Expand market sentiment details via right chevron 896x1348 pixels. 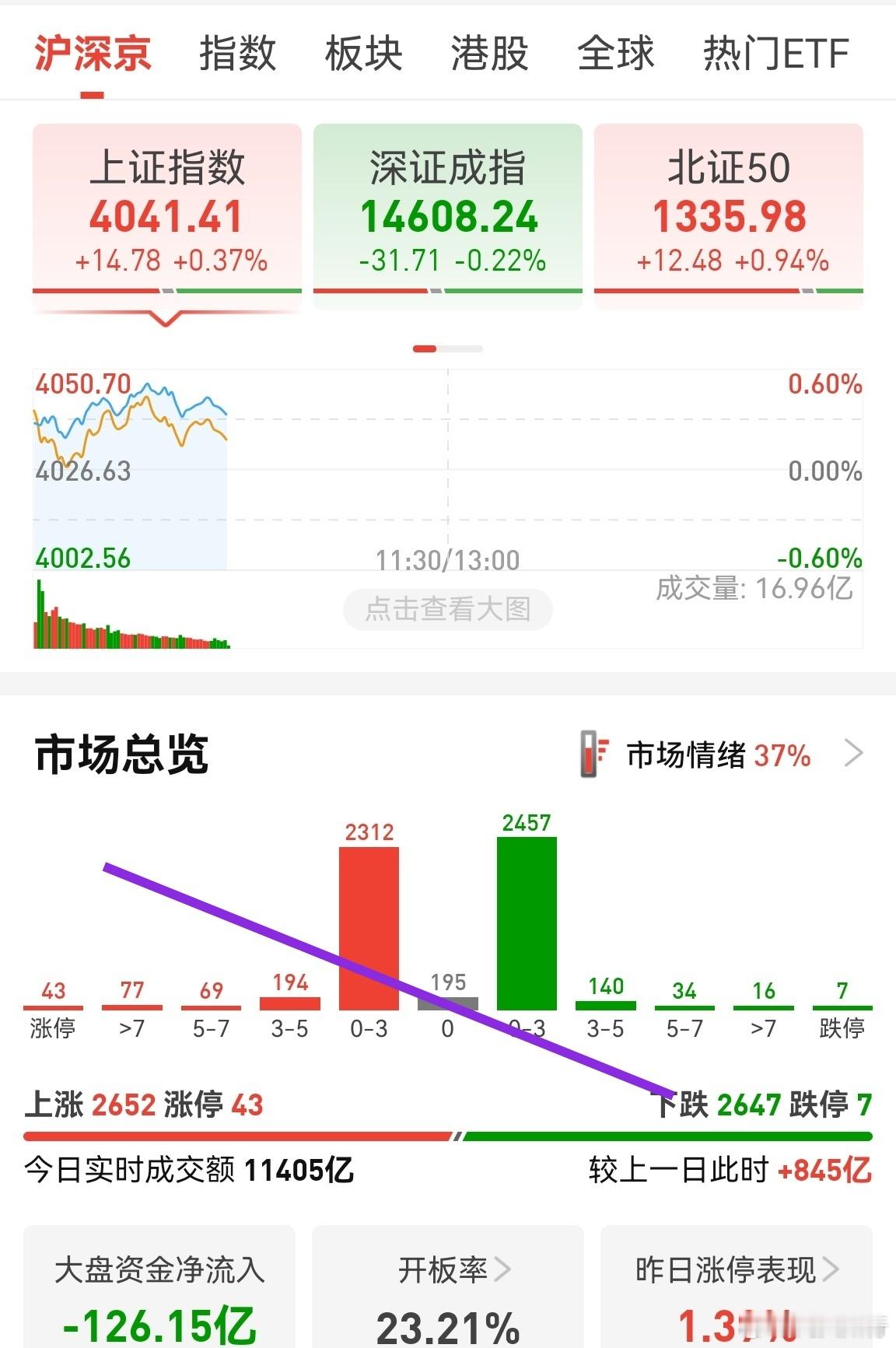856,753
